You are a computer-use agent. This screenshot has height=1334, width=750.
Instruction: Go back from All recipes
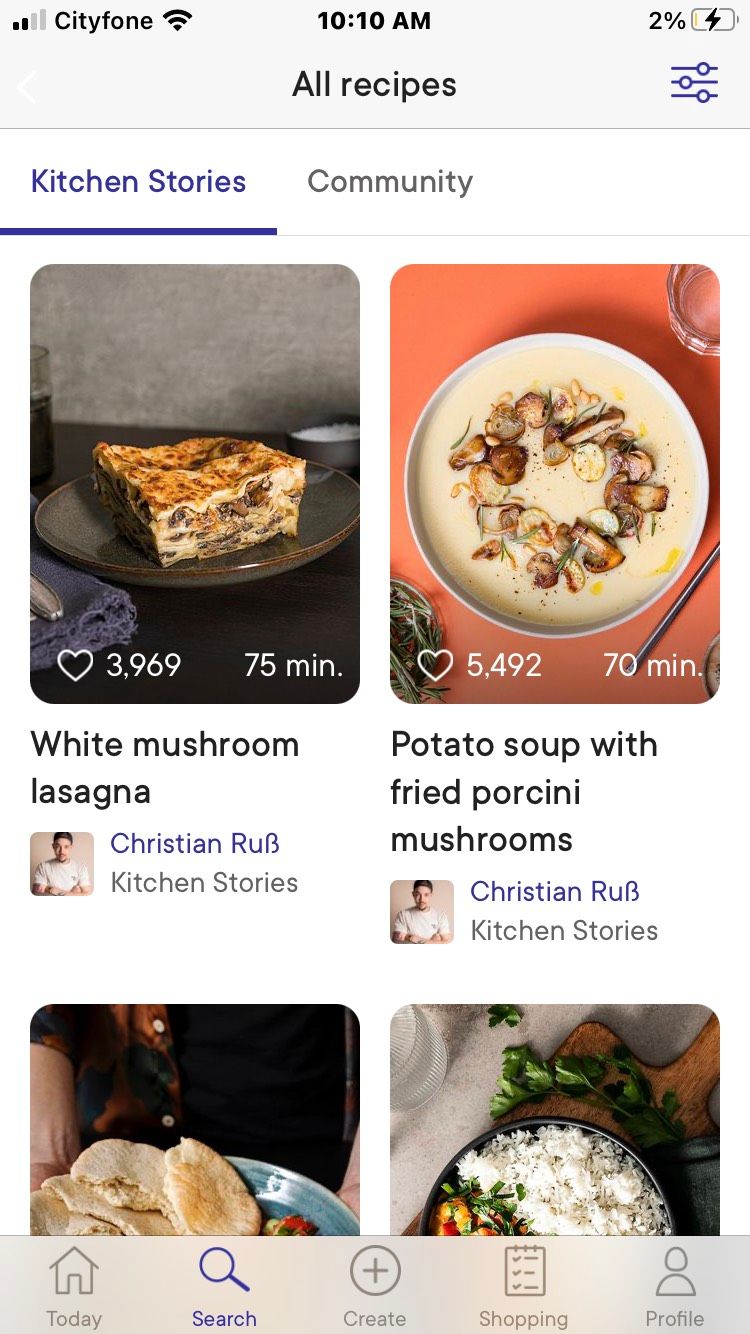28,87
